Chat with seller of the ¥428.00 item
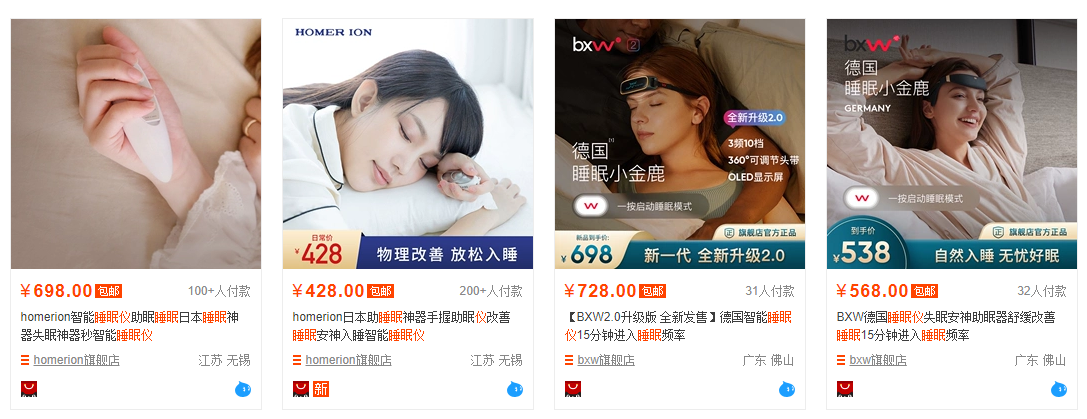 pyautogui.click(x=515, y=389)
